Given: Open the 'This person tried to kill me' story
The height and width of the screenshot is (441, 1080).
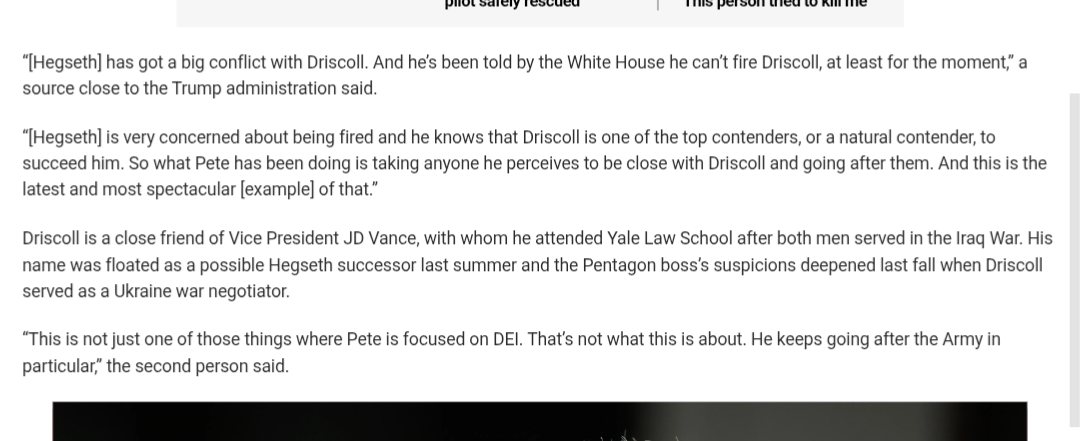Looking at the screenshot, I should tap(775, 4).
